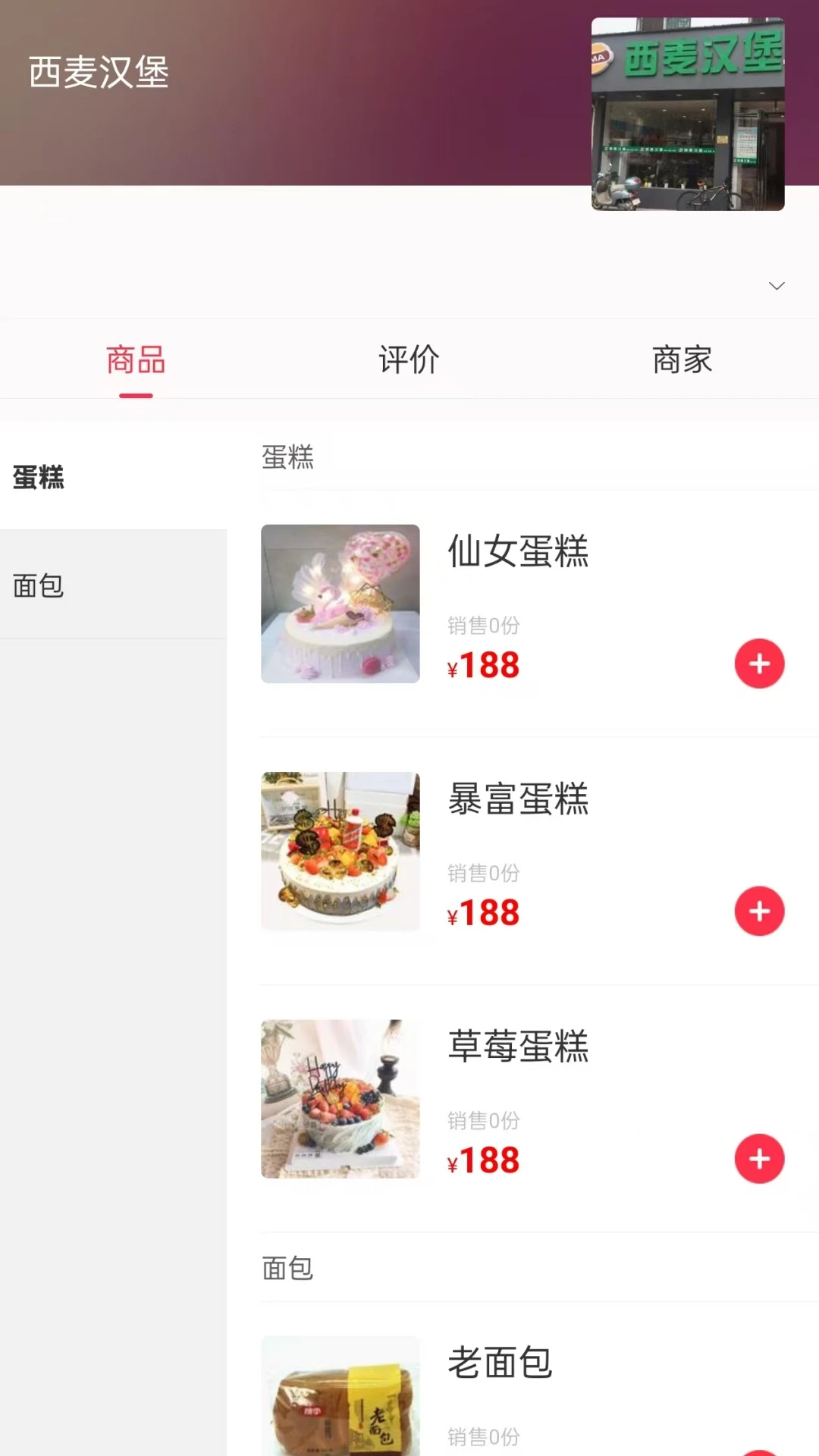The height and width of the screenshot is (1456, 819).
Task: Stay on the 商品 tab
Action: pos(135,360)
